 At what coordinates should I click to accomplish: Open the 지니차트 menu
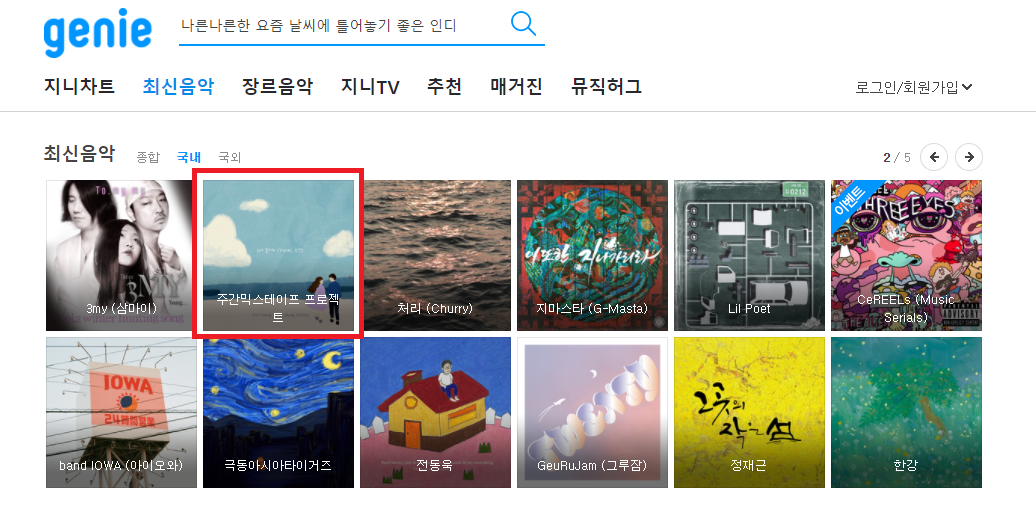pos(79,86)
